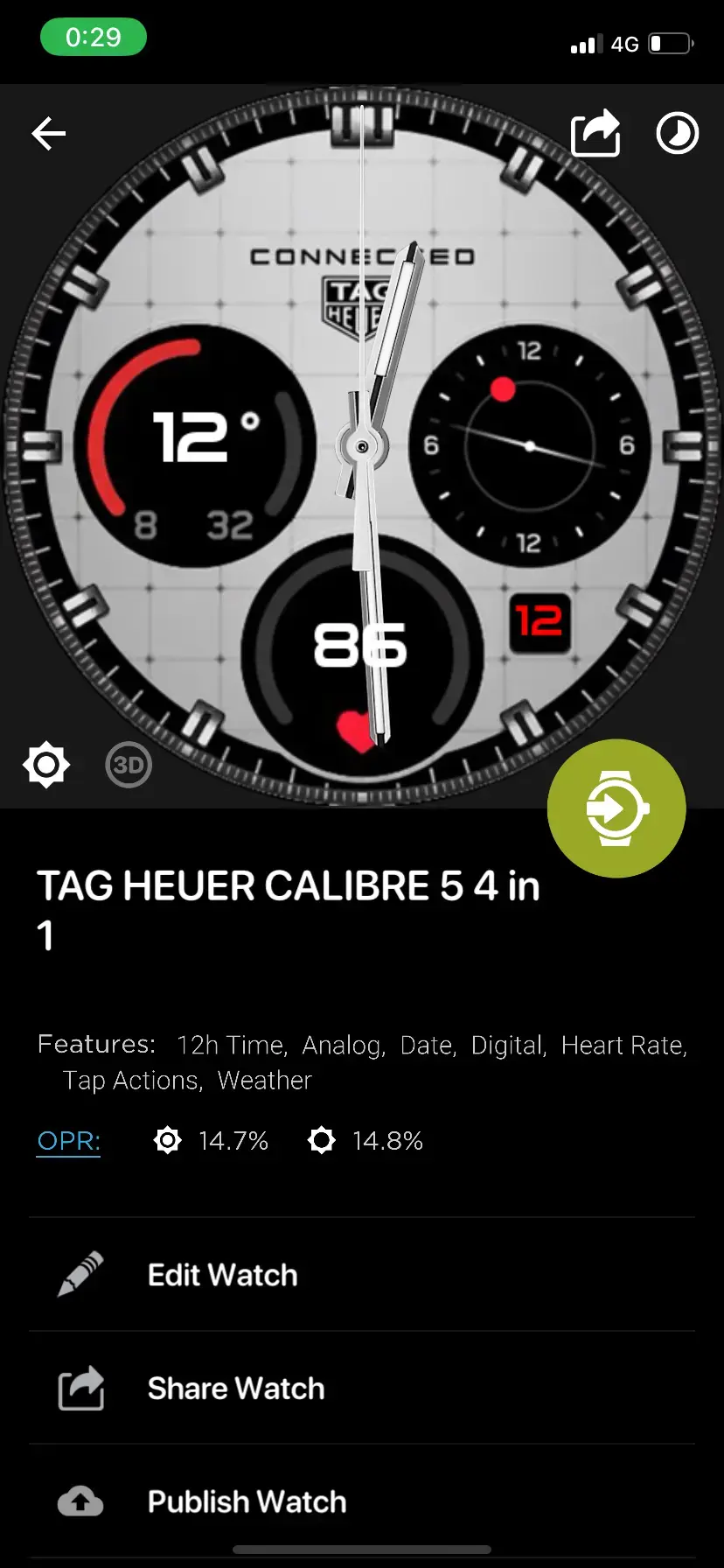The width and height of the screenshot is (724, 1568).
Task: Open the Edit Watch option
Action: click(x=222, y=1275)
